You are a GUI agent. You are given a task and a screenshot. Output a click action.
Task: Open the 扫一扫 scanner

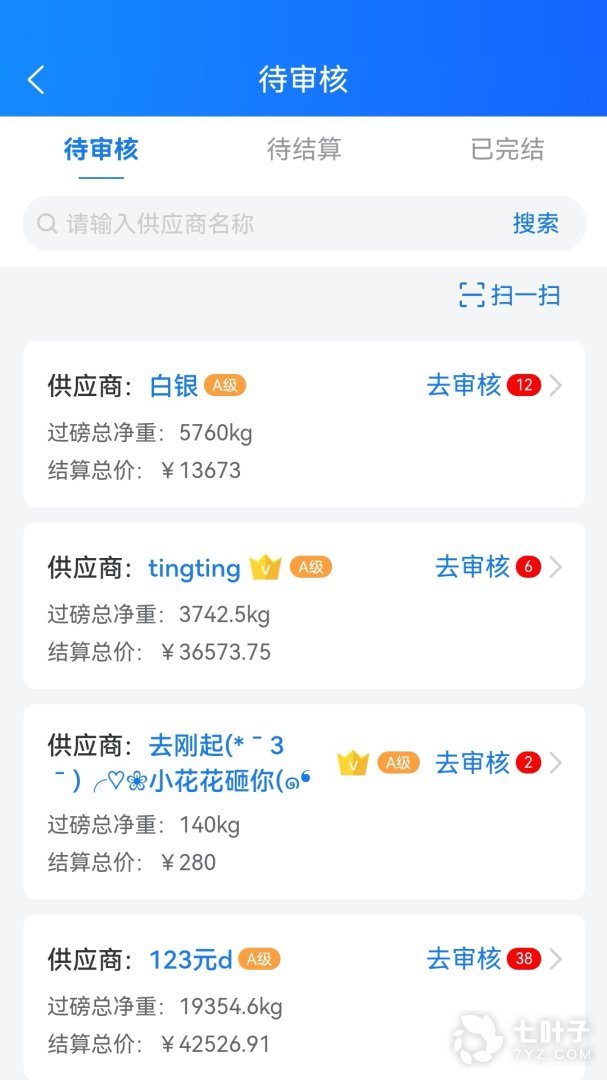(509, 295)
